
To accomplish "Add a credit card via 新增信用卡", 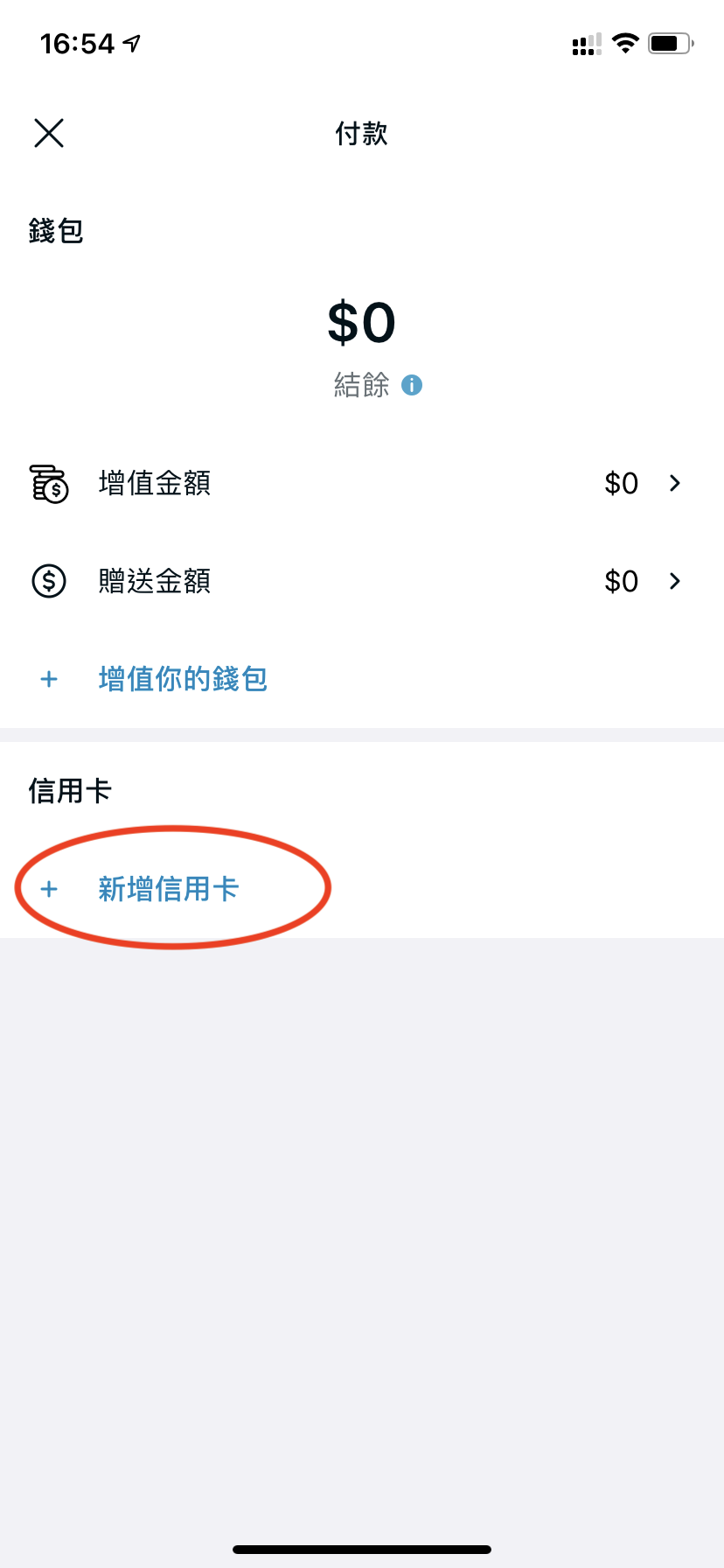I will pos(168,889).
